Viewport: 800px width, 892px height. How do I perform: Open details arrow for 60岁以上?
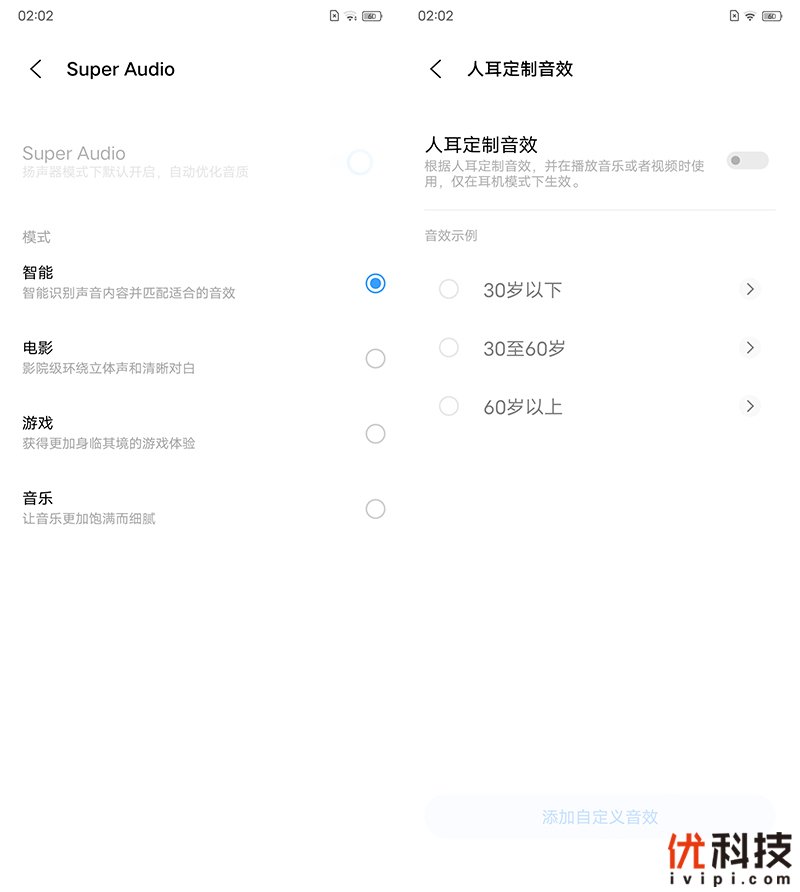(x=750, y=406)
